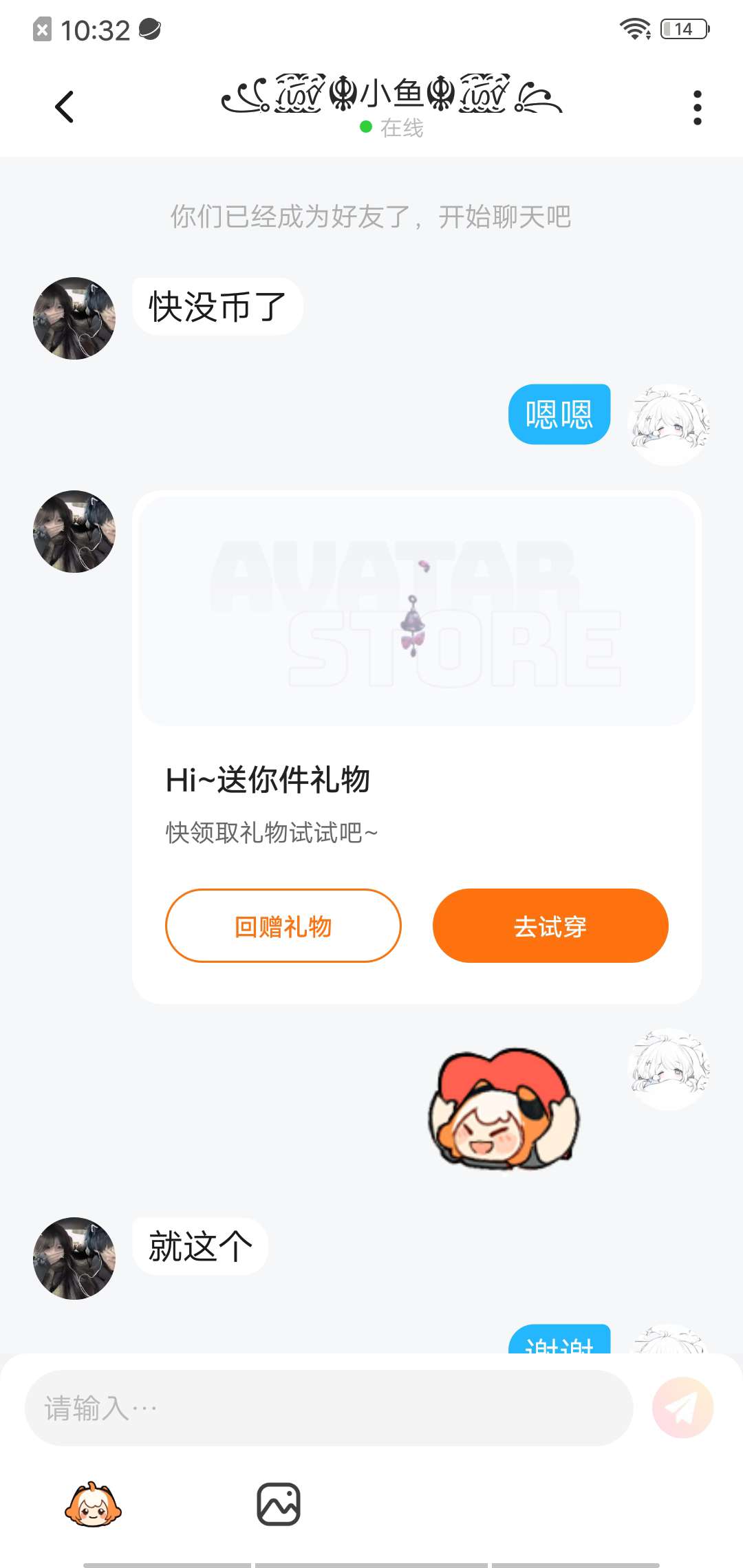Image resolution: width=743 pixels, height=1568 pixels.
Task: Open the sticker emoji panel
Action: point(93,1505)
